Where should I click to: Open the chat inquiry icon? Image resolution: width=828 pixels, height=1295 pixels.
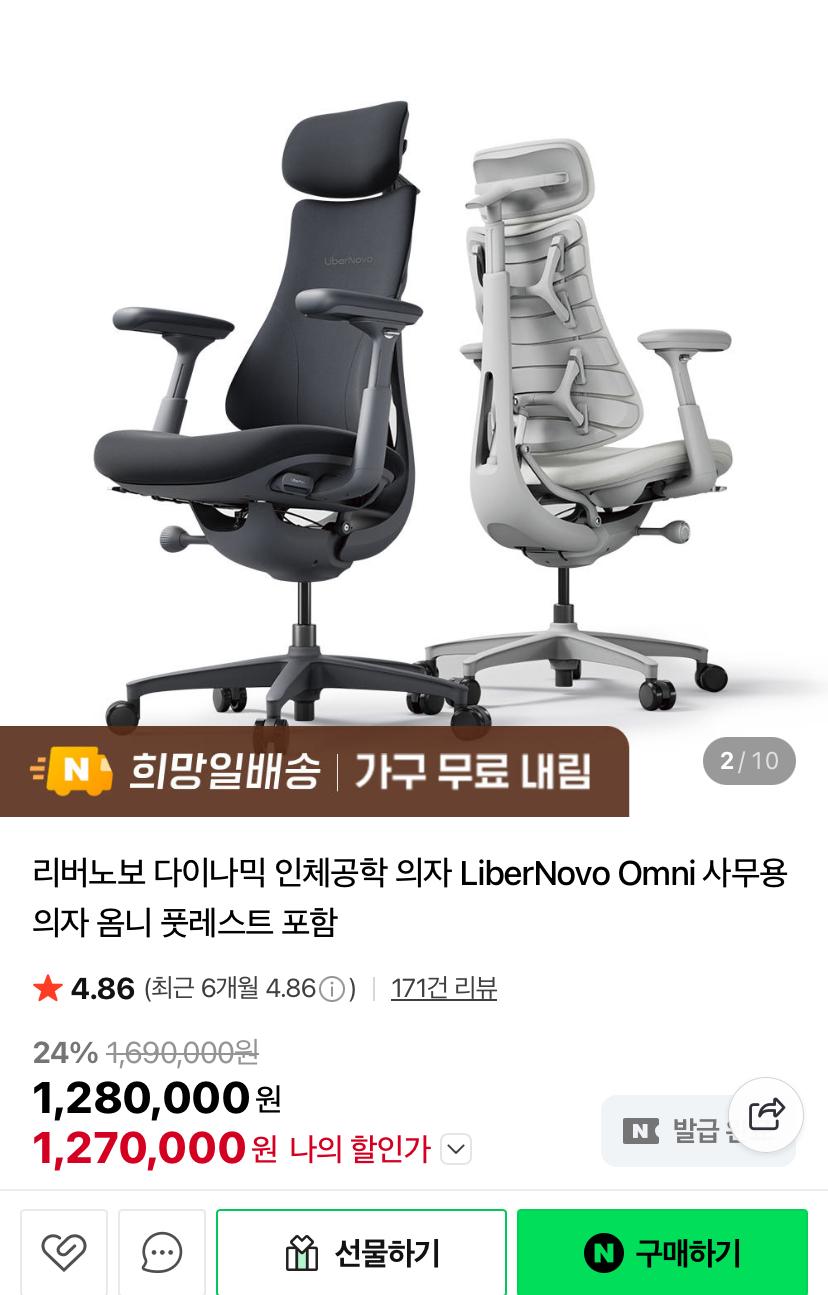coord(162,1252)
